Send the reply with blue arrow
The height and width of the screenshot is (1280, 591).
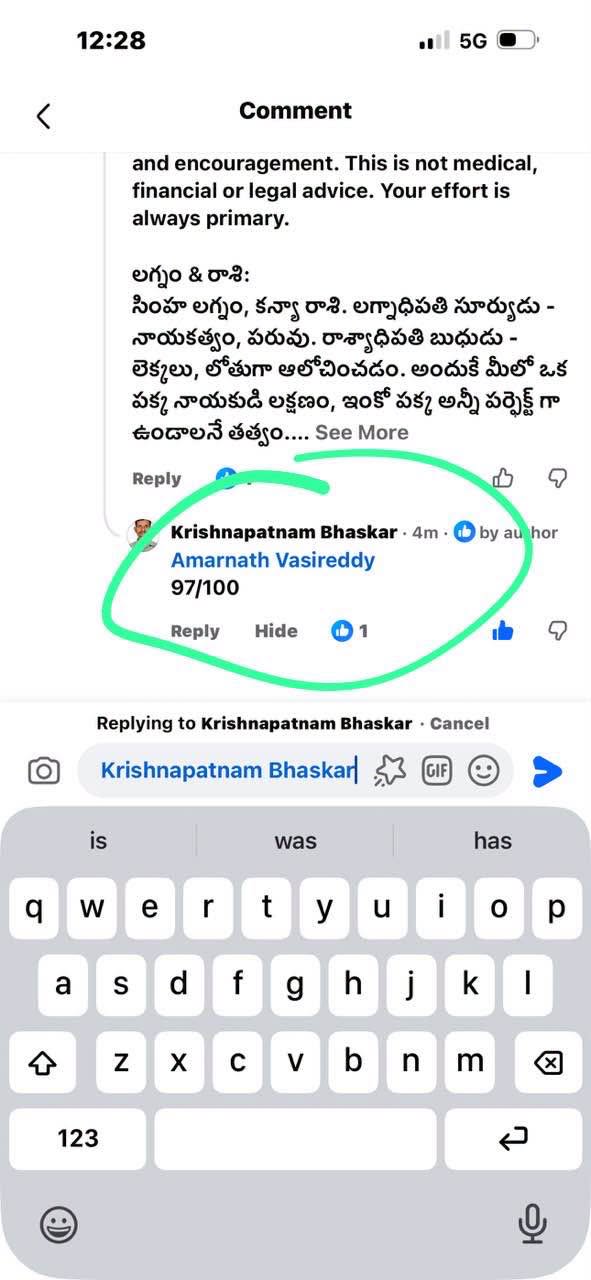[546, 770]
